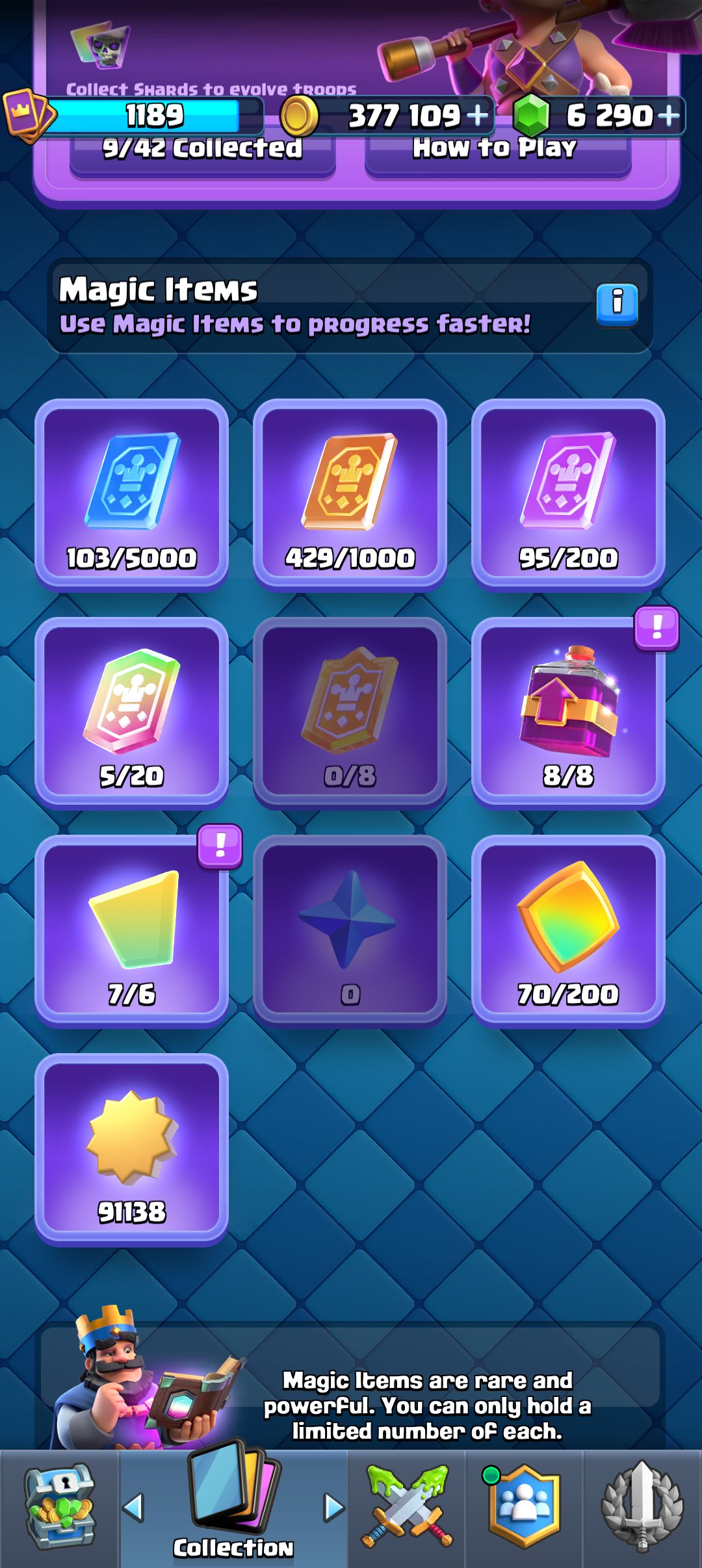The height and width of the screenshot is (1568, 702).
Task: Open the purple wild card 95/200
Action: (x=568, y=493)
